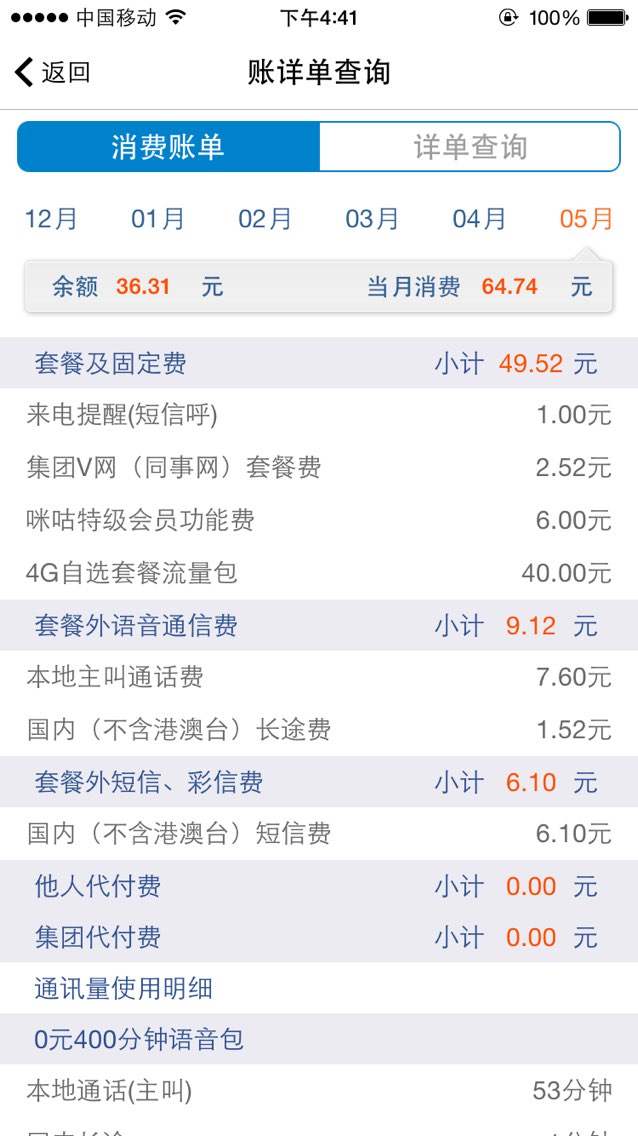
Task: Choose the 04月 month
Action: coord(479,219)
